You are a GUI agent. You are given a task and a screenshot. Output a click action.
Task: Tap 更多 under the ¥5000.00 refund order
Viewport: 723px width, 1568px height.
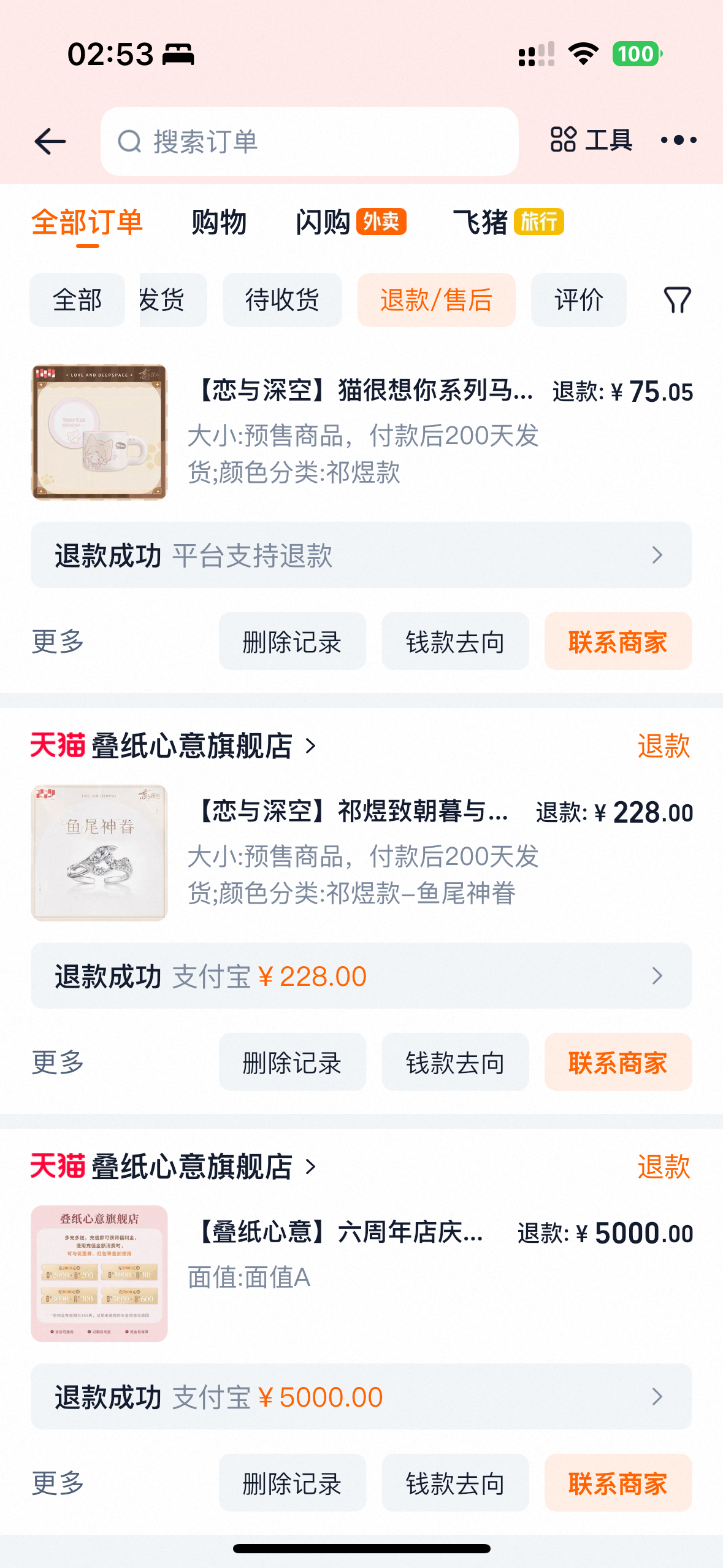[58, 1483]
